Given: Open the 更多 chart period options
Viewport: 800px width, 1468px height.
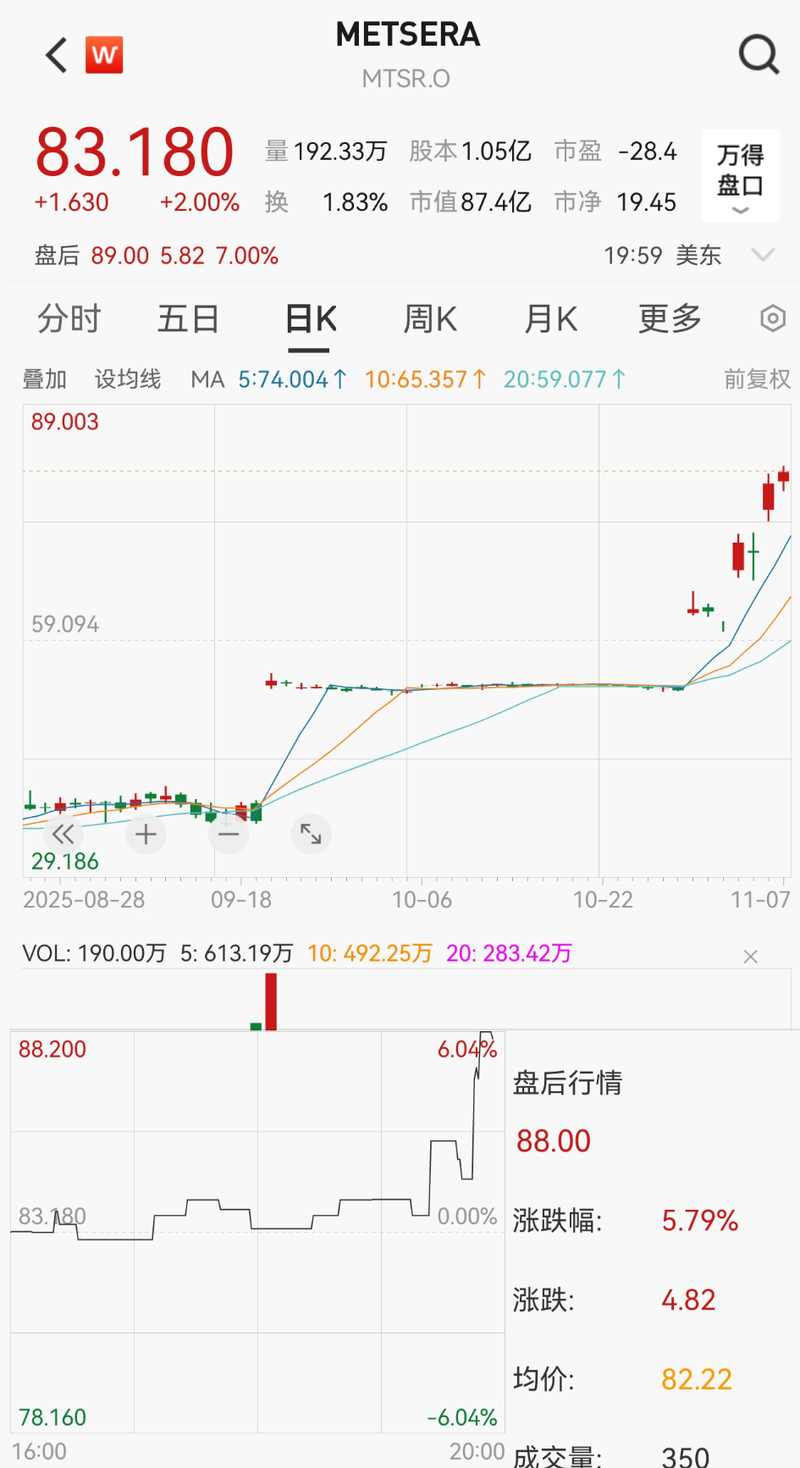Looking at the screenshot, I should [x=670, y=319].
